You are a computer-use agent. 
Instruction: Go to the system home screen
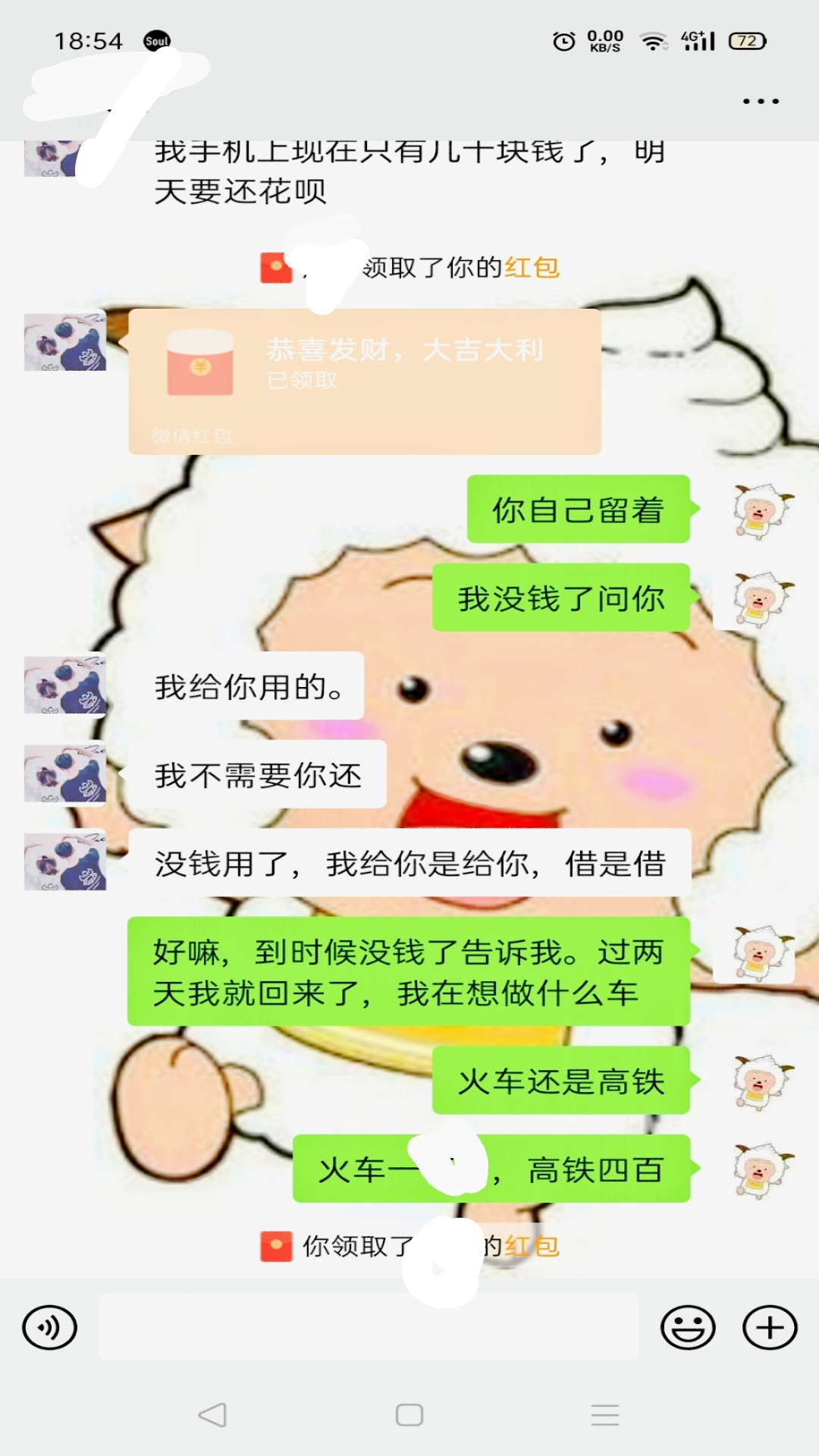tap(409, 1415)
